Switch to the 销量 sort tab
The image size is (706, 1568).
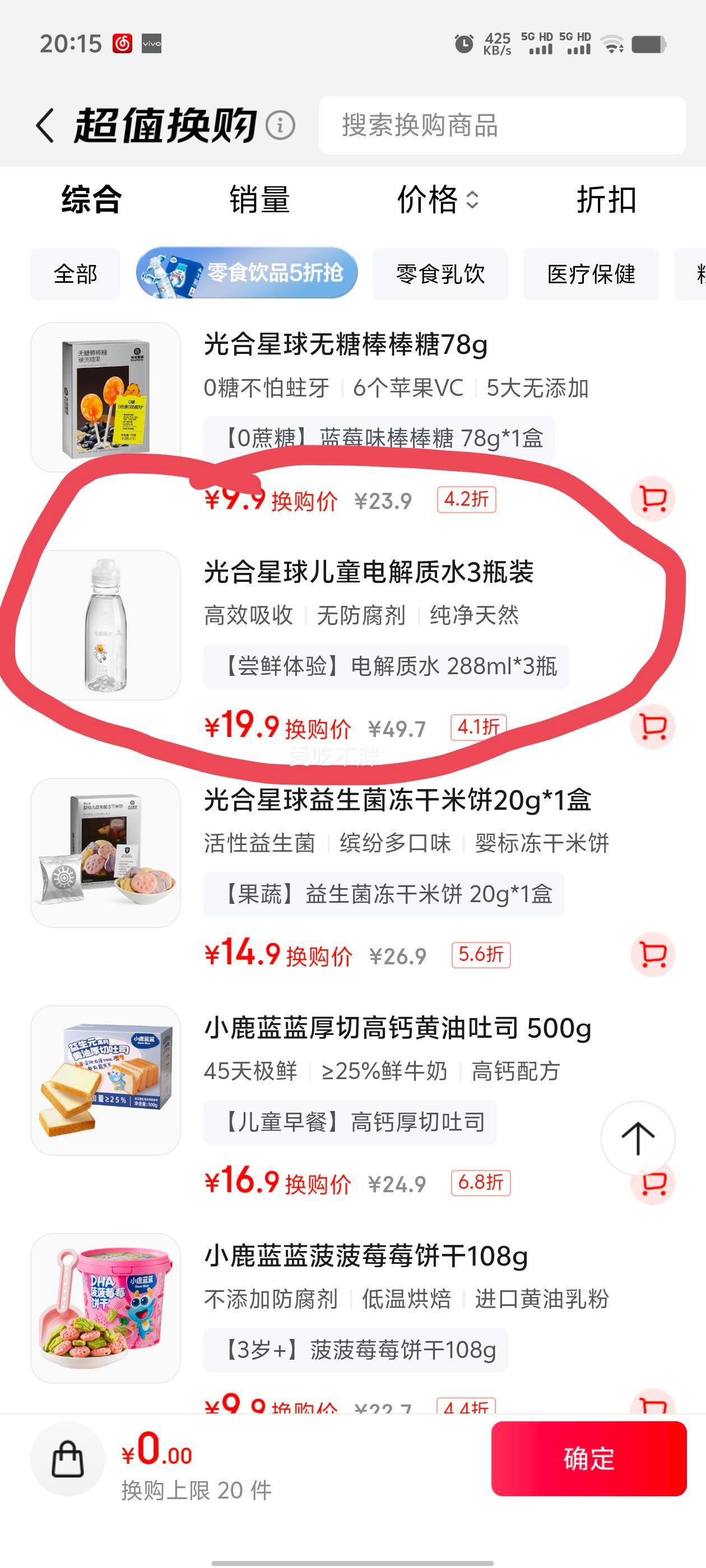(x=259, y=202)
